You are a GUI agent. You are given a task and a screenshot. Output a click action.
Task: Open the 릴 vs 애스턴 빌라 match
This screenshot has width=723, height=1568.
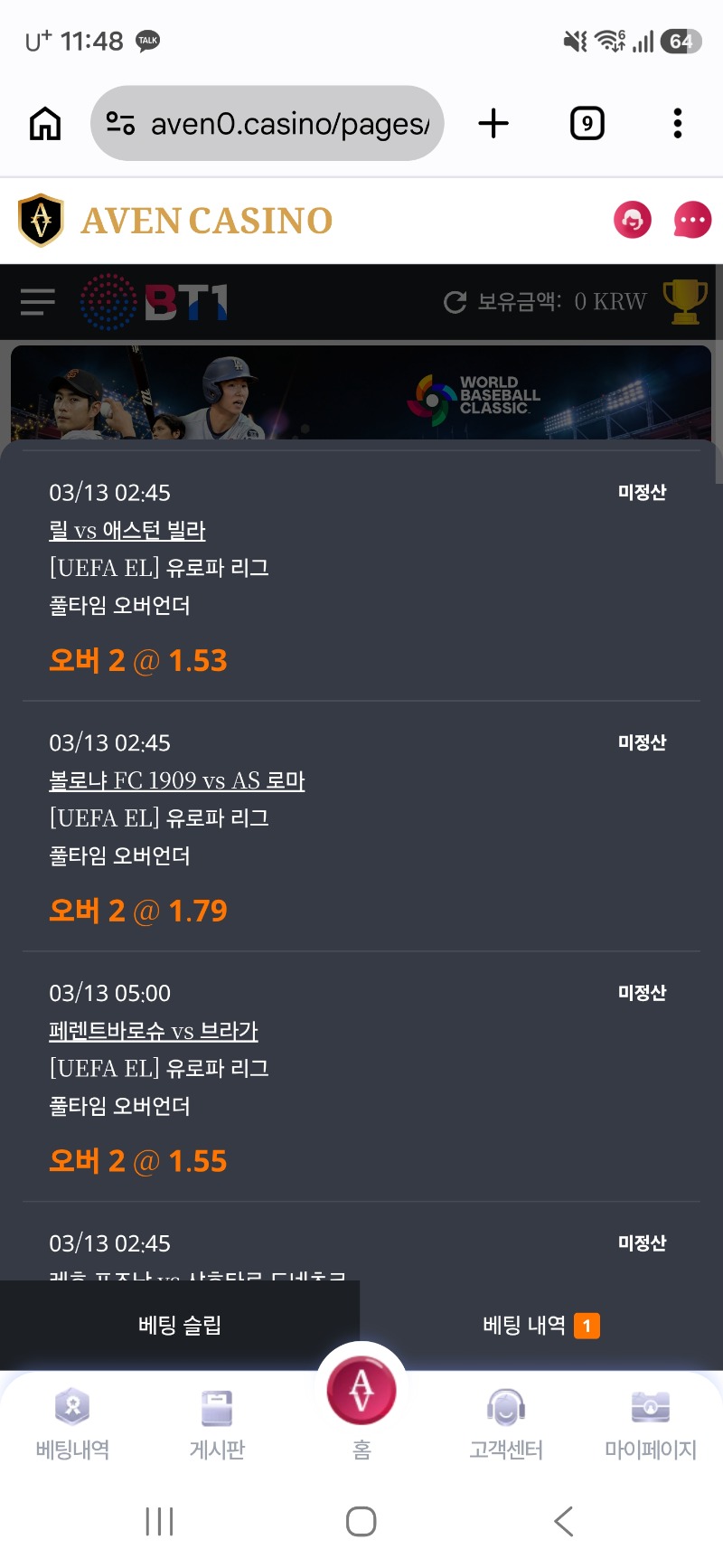click(127, 531)
